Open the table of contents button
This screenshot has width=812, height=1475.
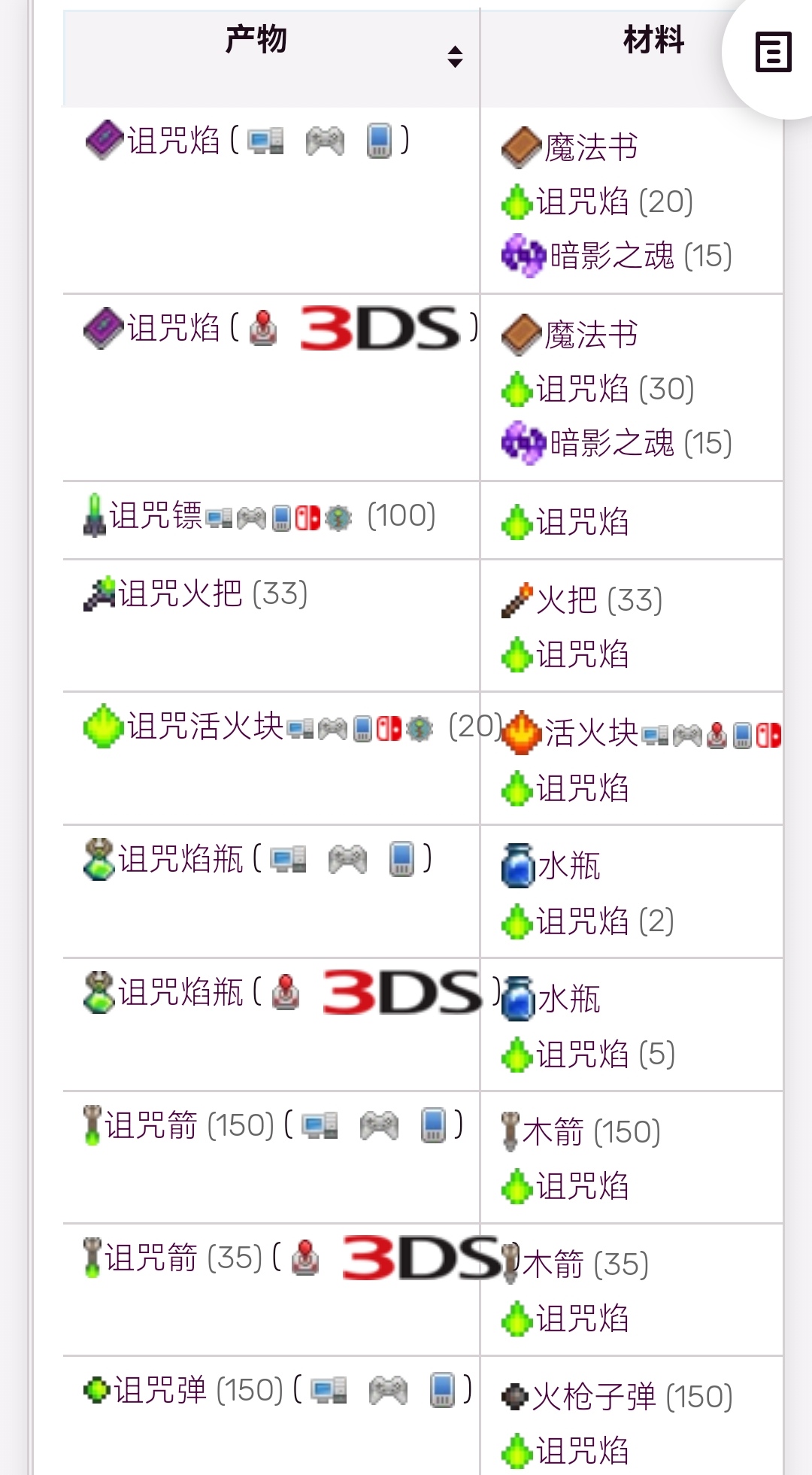[773, 53]
